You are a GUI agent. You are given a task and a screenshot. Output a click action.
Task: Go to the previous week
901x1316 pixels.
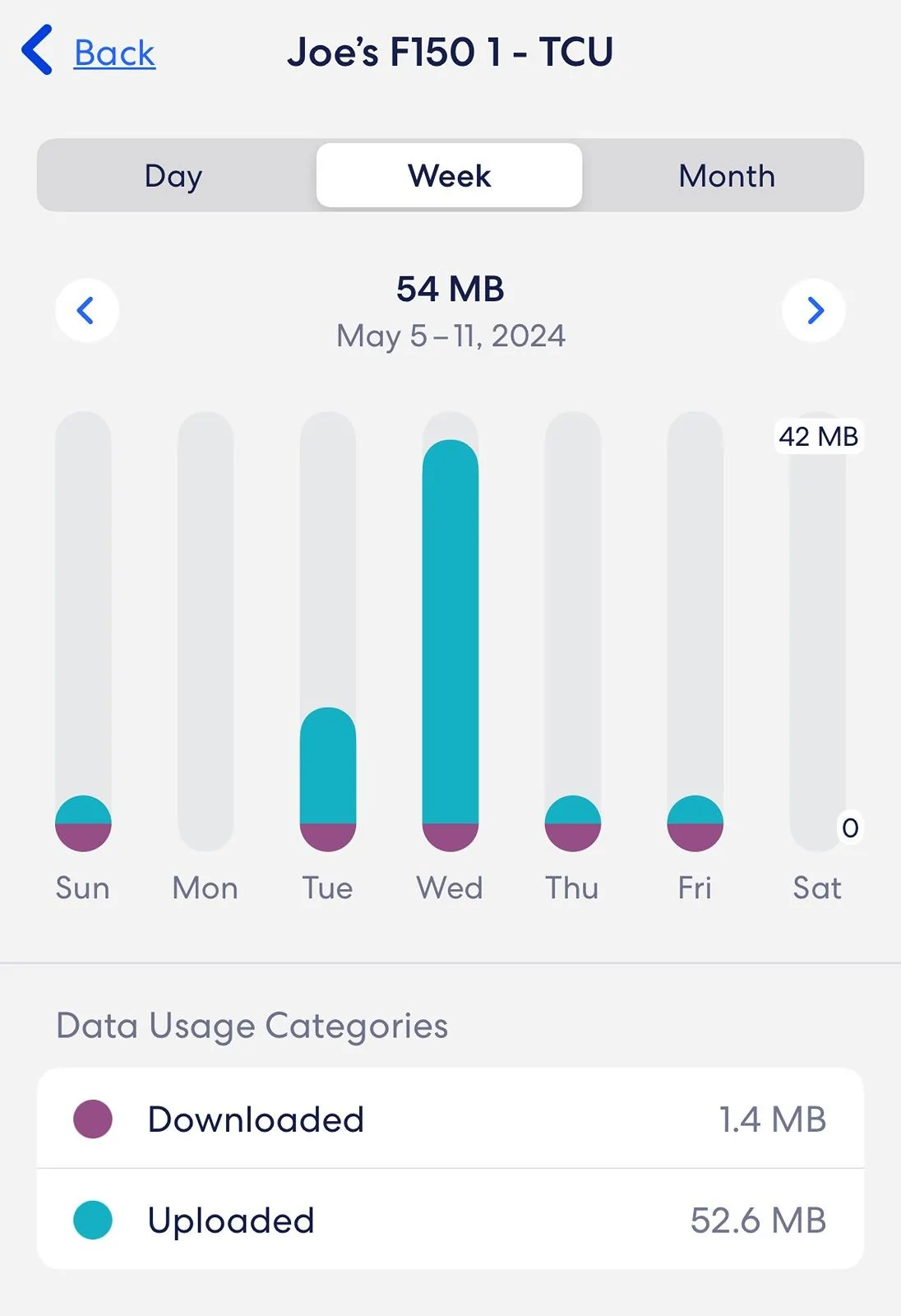86,311
